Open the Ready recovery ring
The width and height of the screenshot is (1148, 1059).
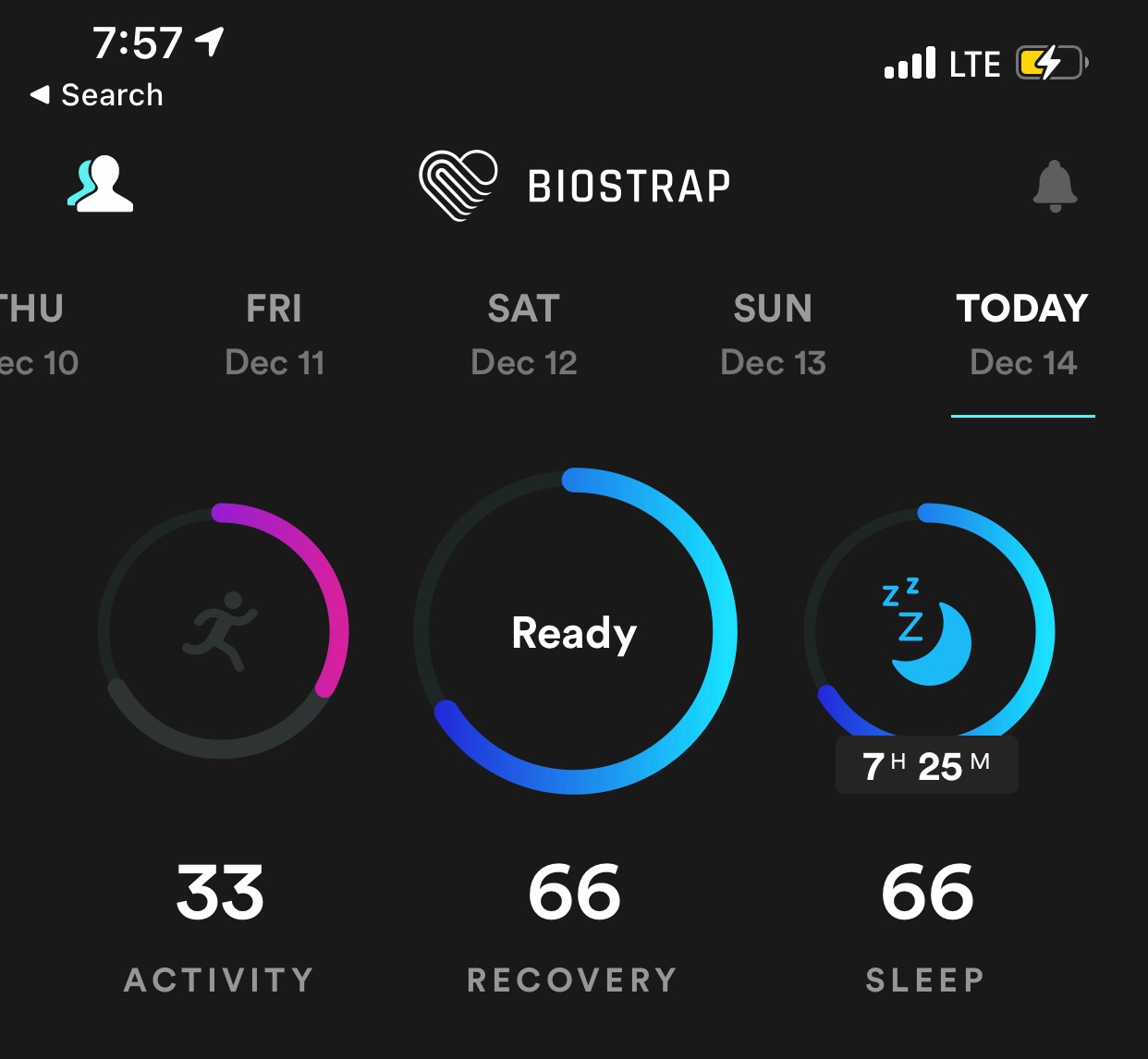[574, 631]
